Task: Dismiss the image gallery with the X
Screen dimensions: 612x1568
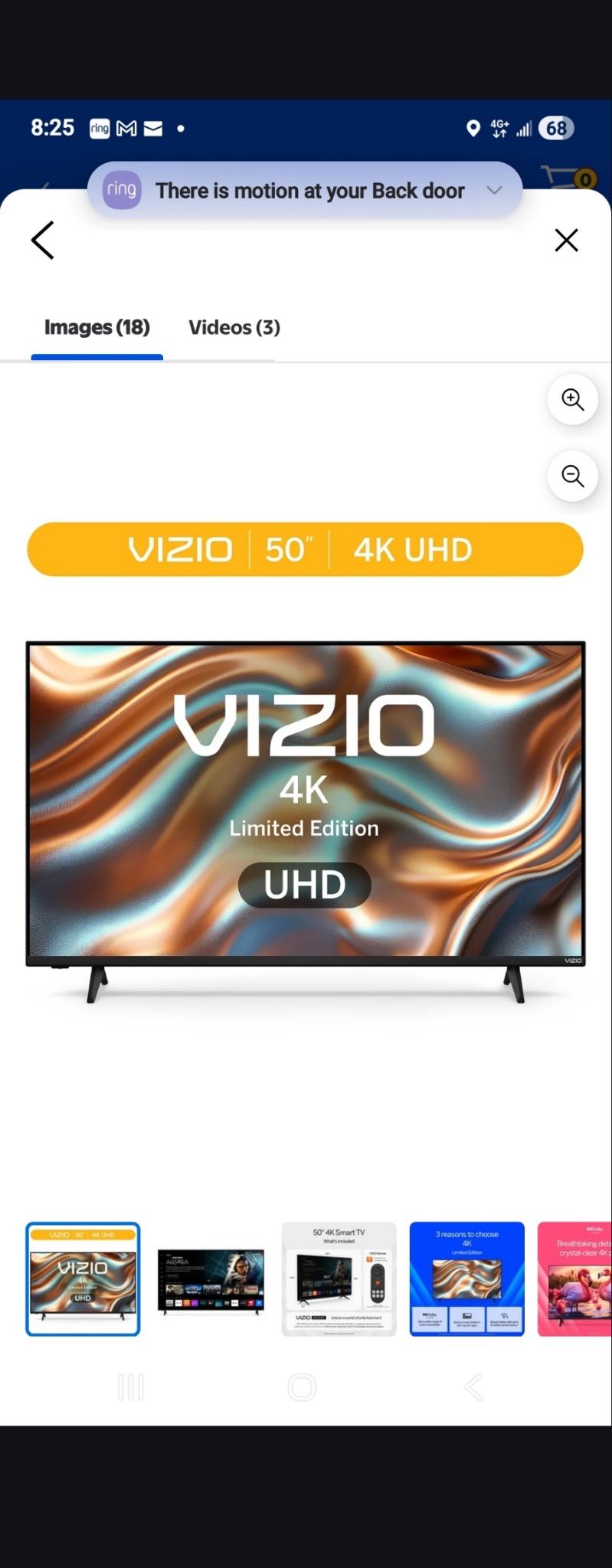Action: point(567,240)
